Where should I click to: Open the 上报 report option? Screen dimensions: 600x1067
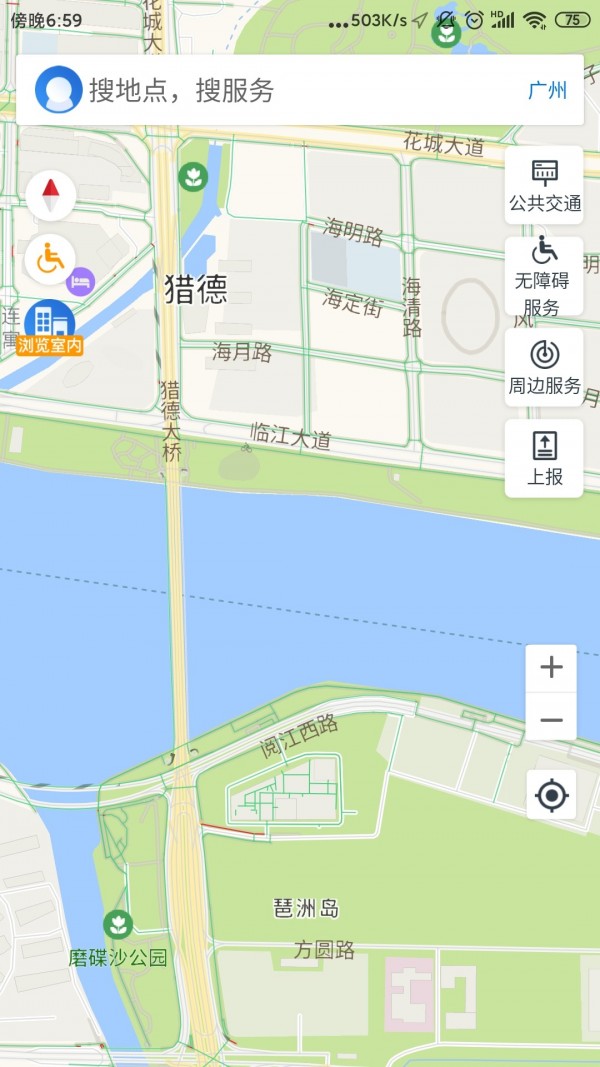coord(544,458)
